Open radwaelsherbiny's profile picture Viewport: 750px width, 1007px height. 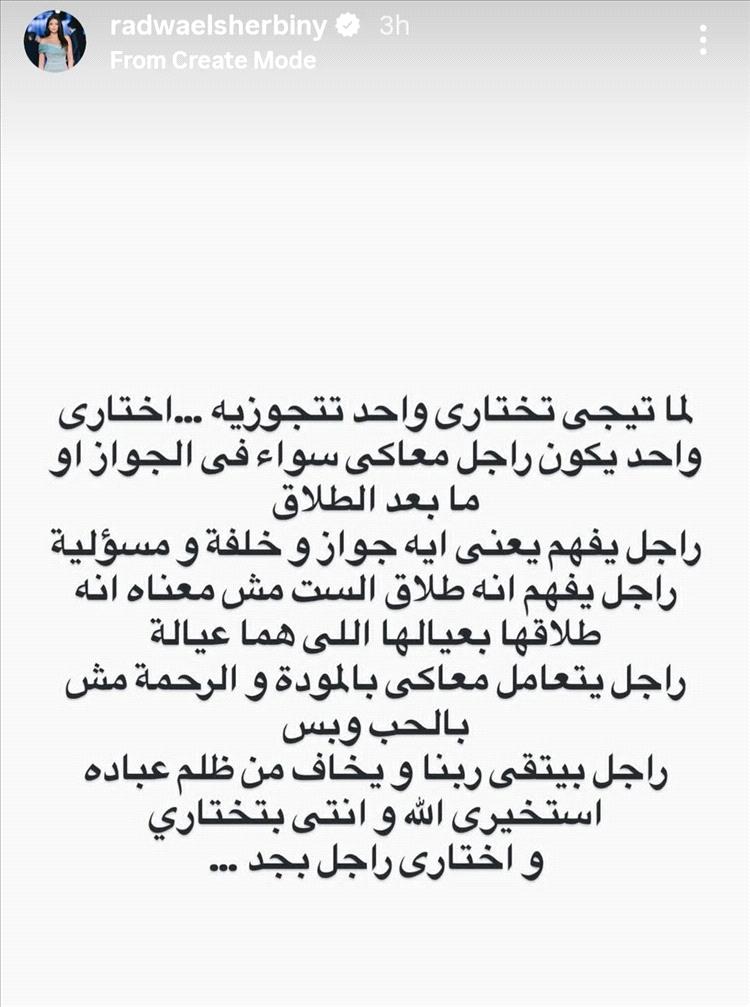55,42
